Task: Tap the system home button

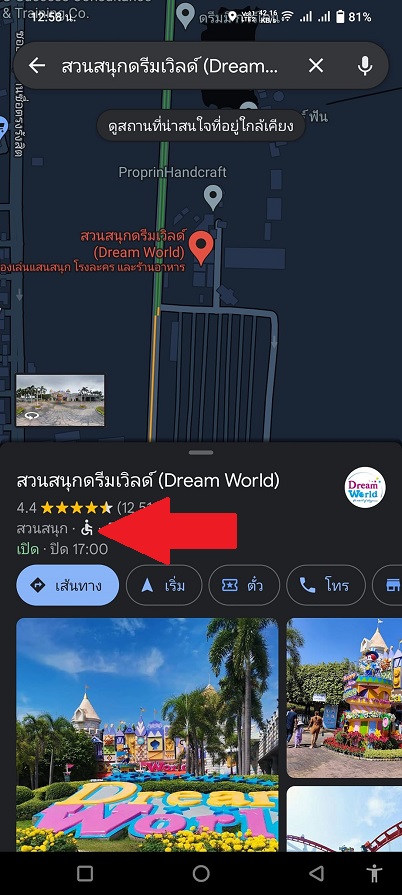Action: pyautogui.click(x=201, y=873)
